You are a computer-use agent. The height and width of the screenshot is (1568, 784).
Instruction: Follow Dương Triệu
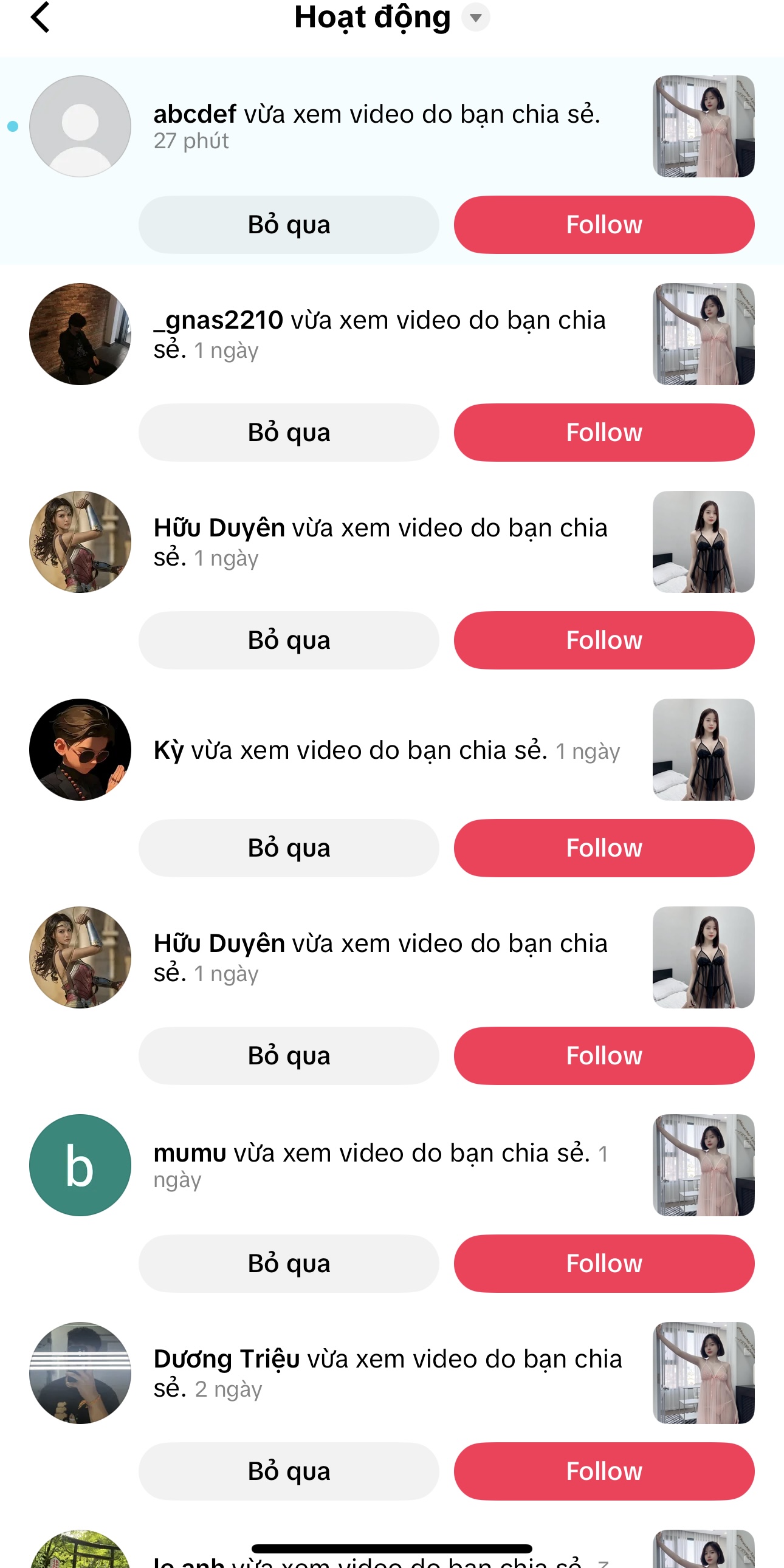click(604, 1471)
